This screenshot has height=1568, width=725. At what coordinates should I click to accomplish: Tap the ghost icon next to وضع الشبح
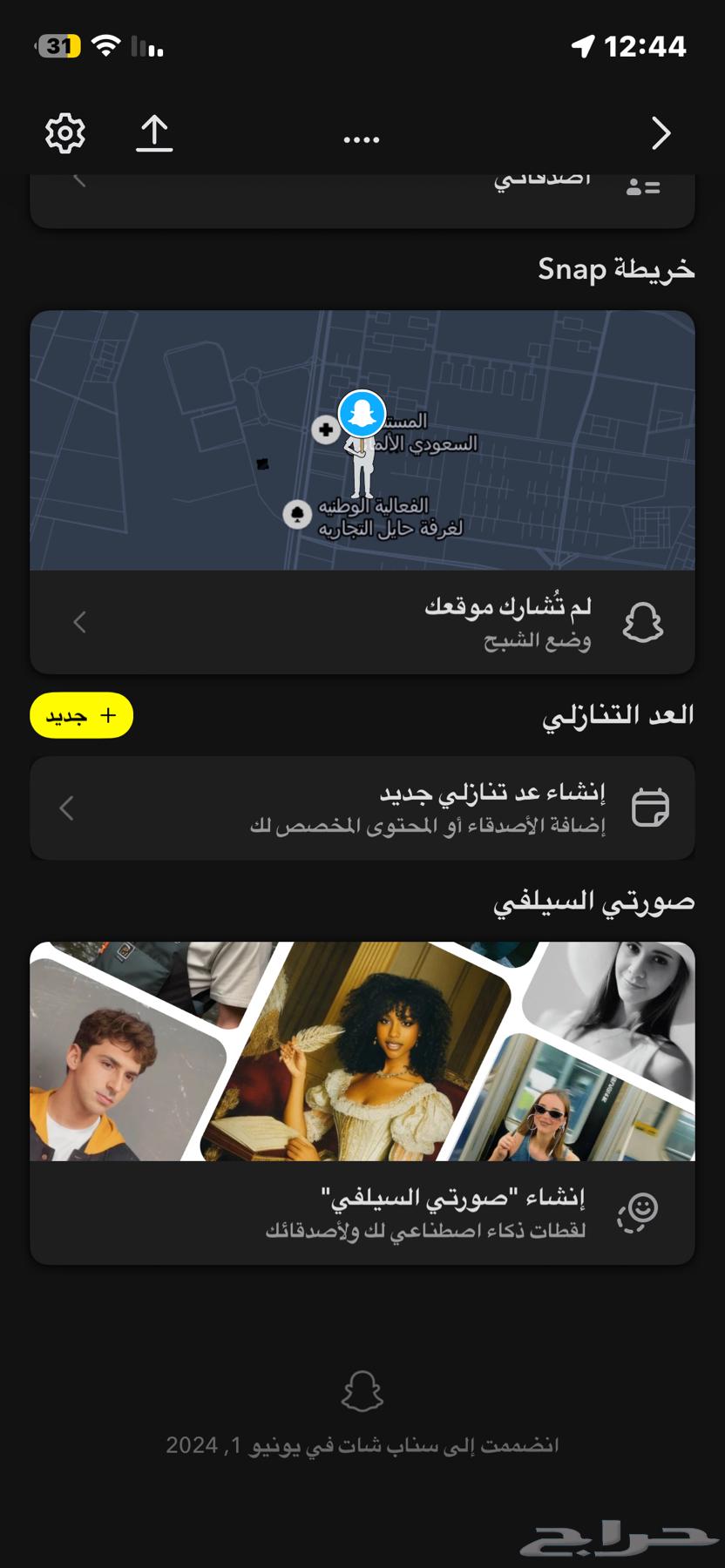[x=644, y=622]
